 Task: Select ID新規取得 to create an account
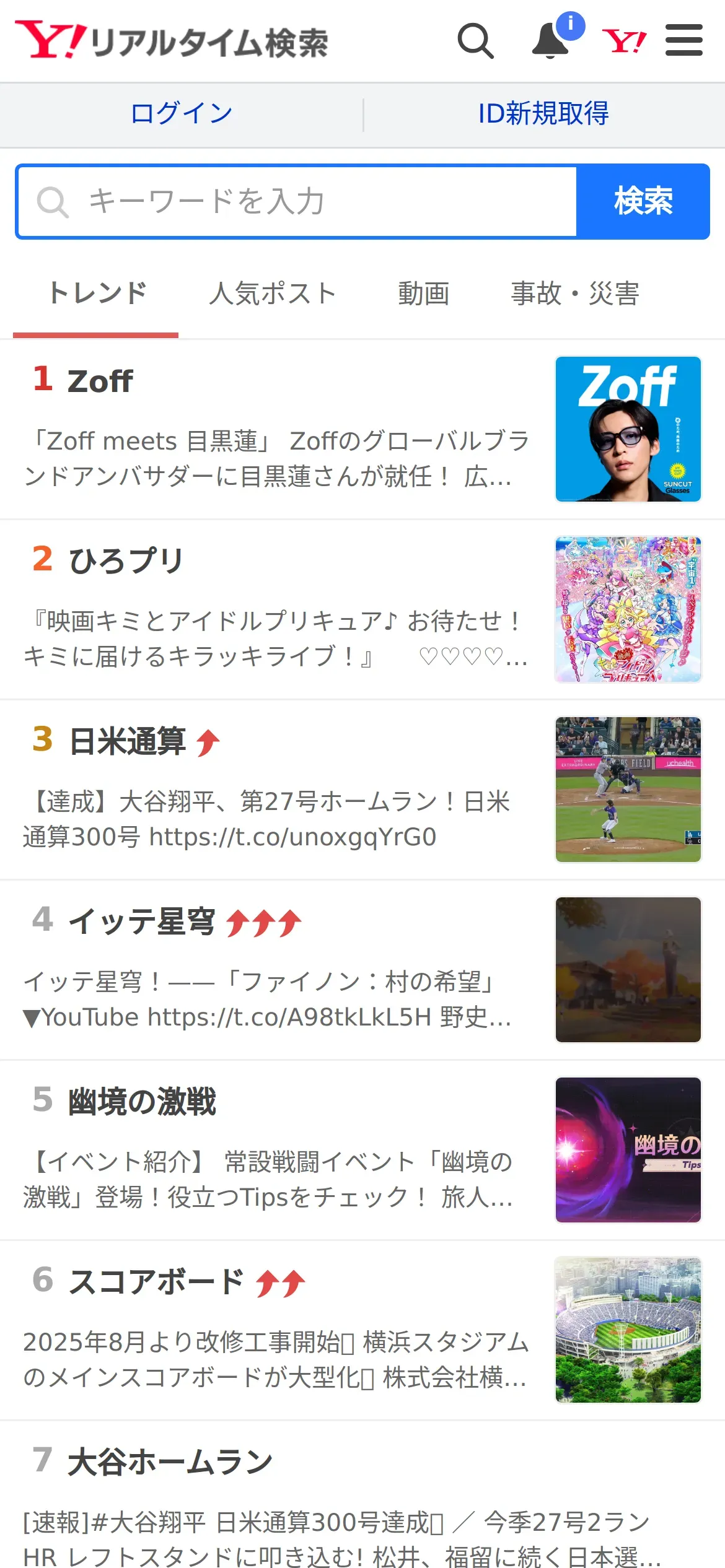543,114
